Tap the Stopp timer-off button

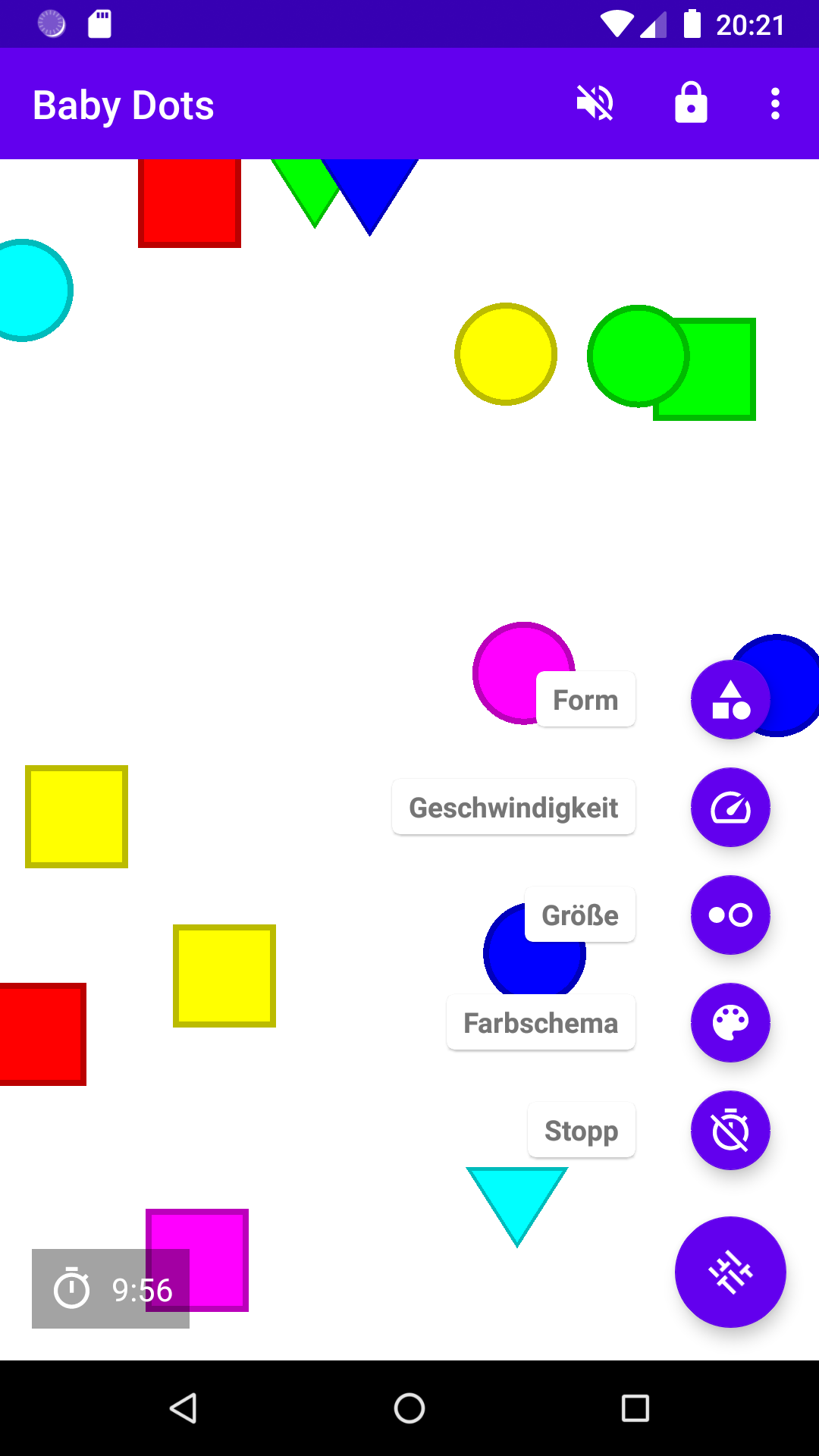[x=730, y=1130]
